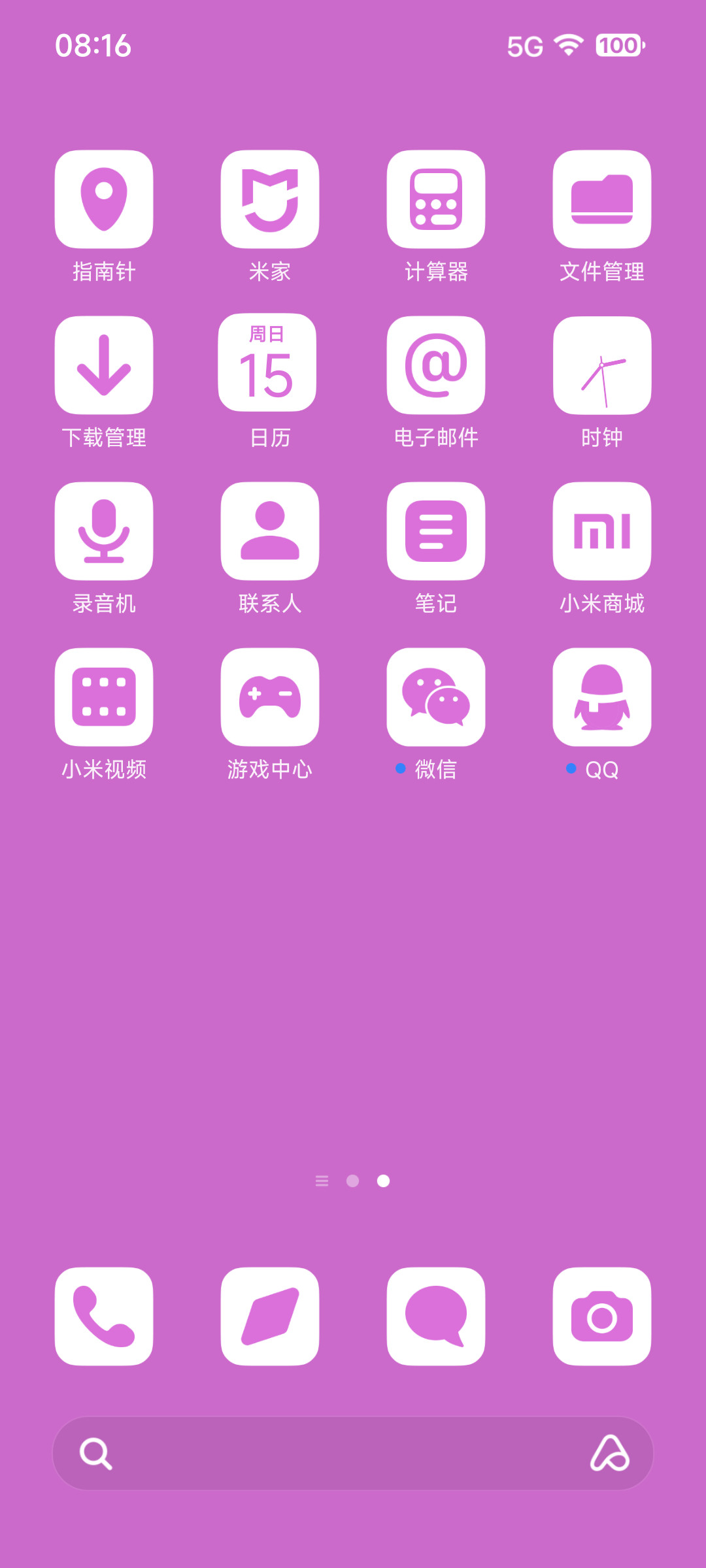This screenshot has height=1568, width=706.
Task: Open the messages app in the dock
Action: (x=436, y=1316)
